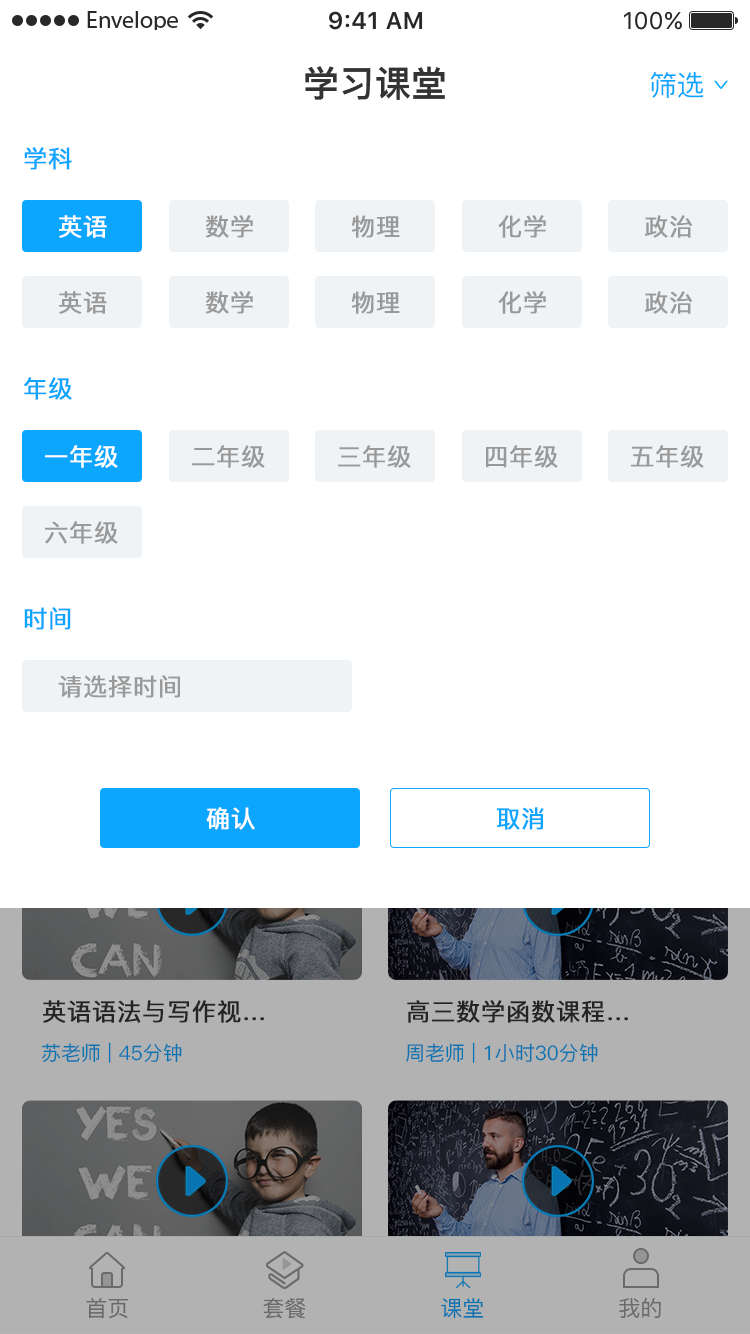
Task: Select the 二年级 grade chip
Action: coord(228,456)
